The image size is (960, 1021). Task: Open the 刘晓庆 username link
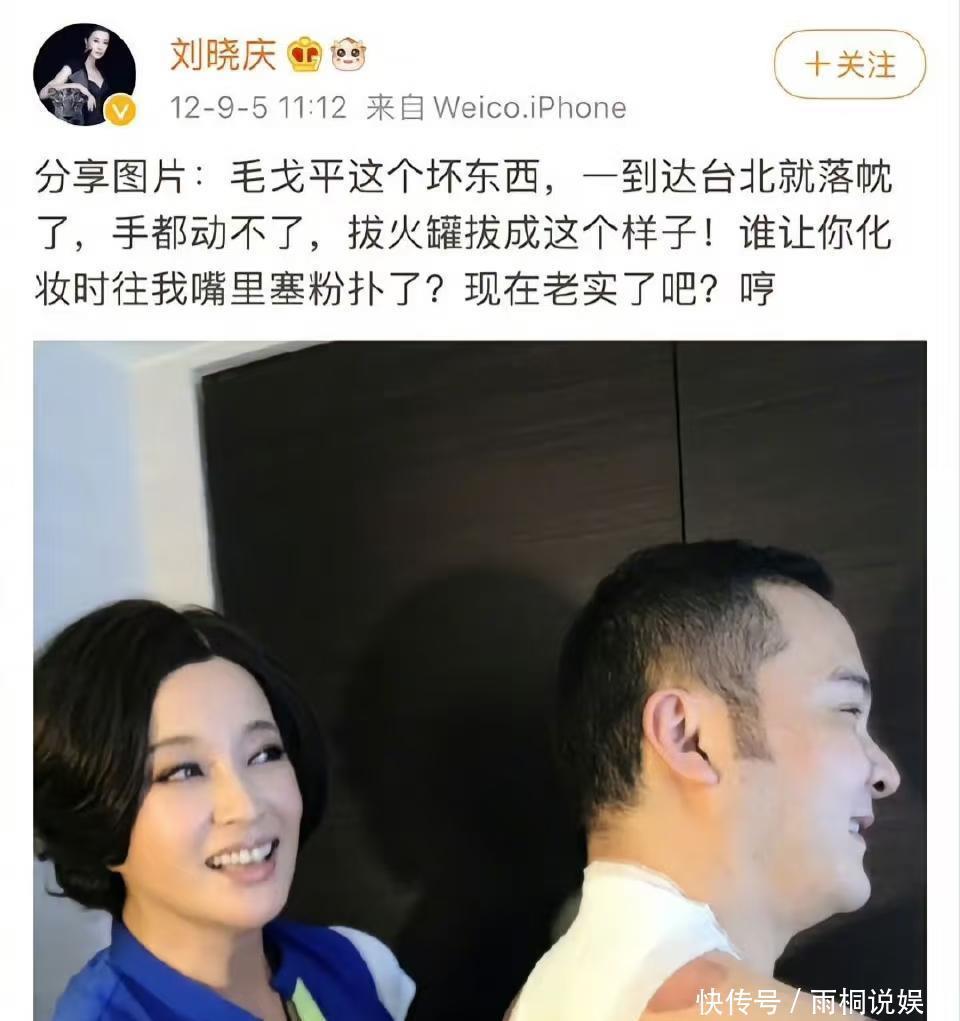pyautogui.click(x=222, y=54)
